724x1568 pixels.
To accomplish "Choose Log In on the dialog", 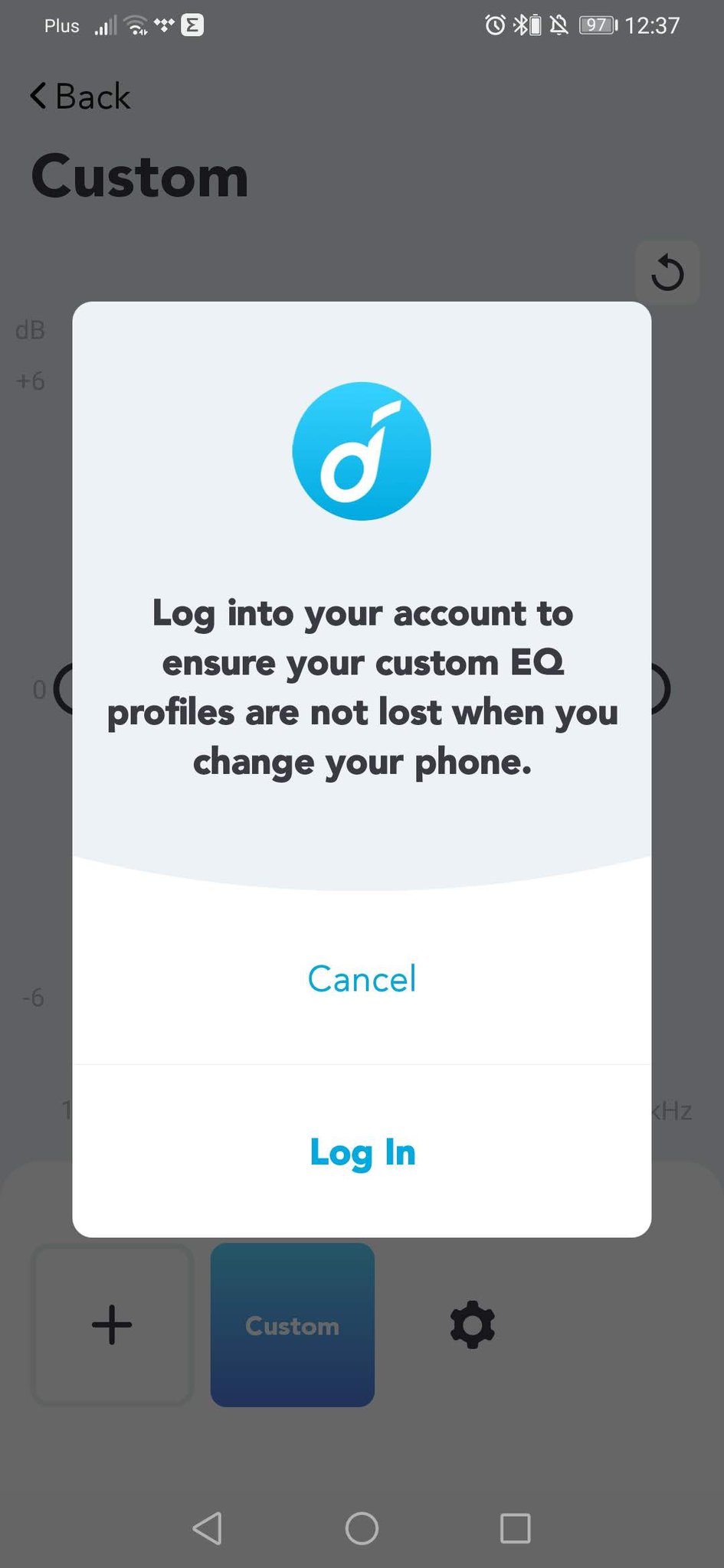I will (362, 1151).
